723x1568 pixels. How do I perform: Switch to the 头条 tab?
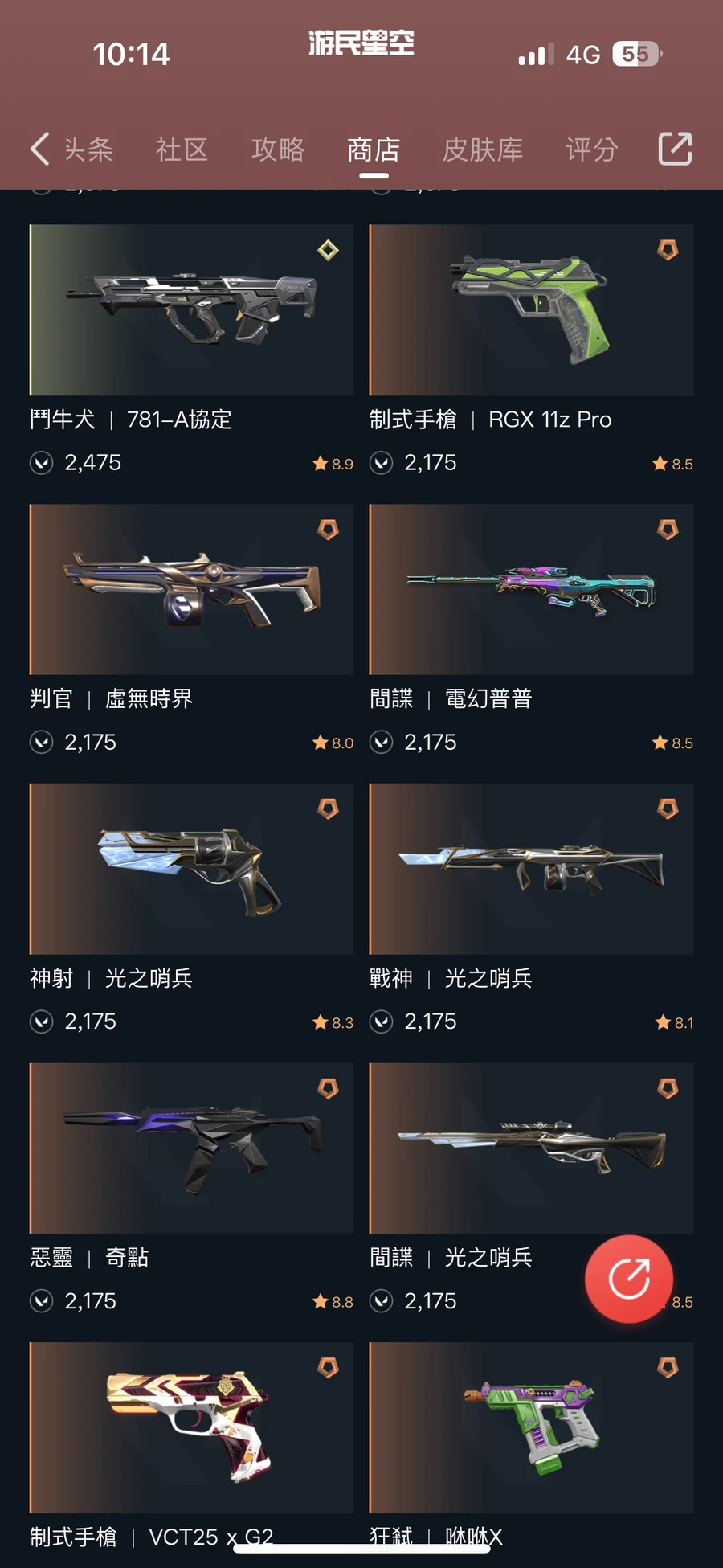pos(88,149)
